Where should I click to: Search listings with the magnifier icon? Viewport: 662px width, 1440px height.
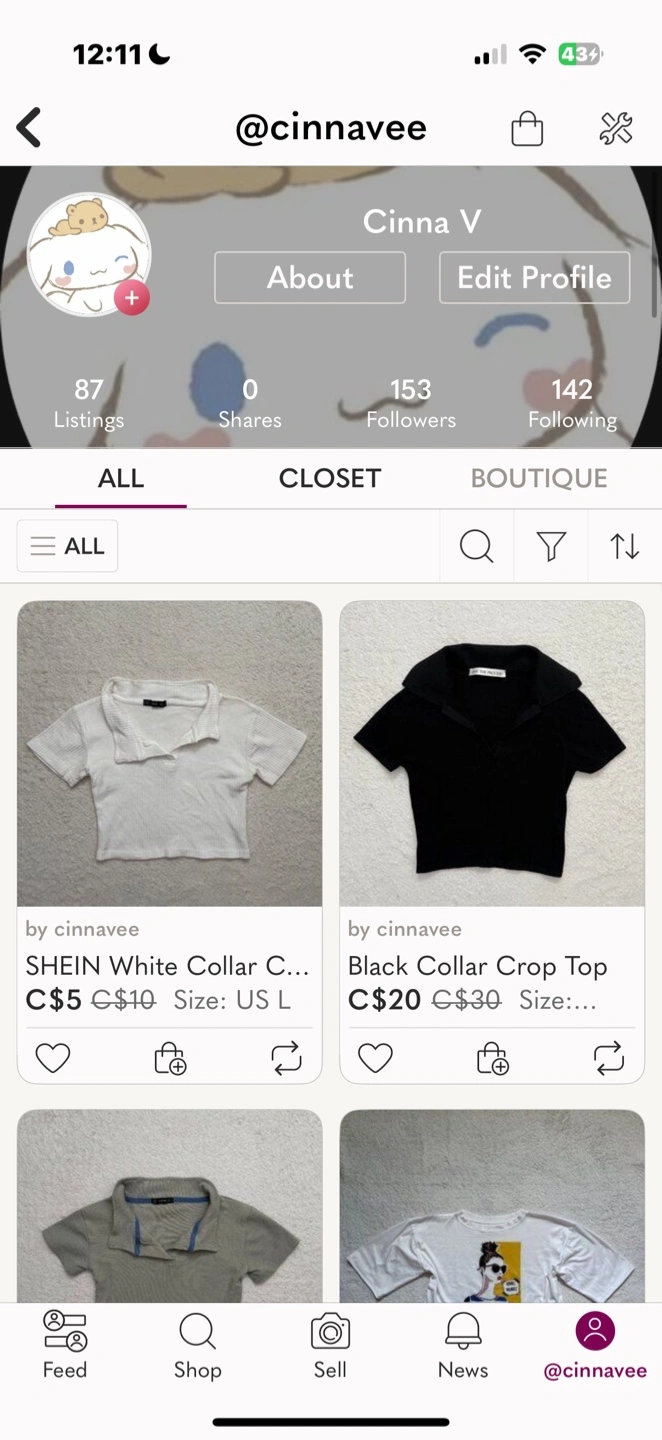pyautogui.click(x=476, y=546)
